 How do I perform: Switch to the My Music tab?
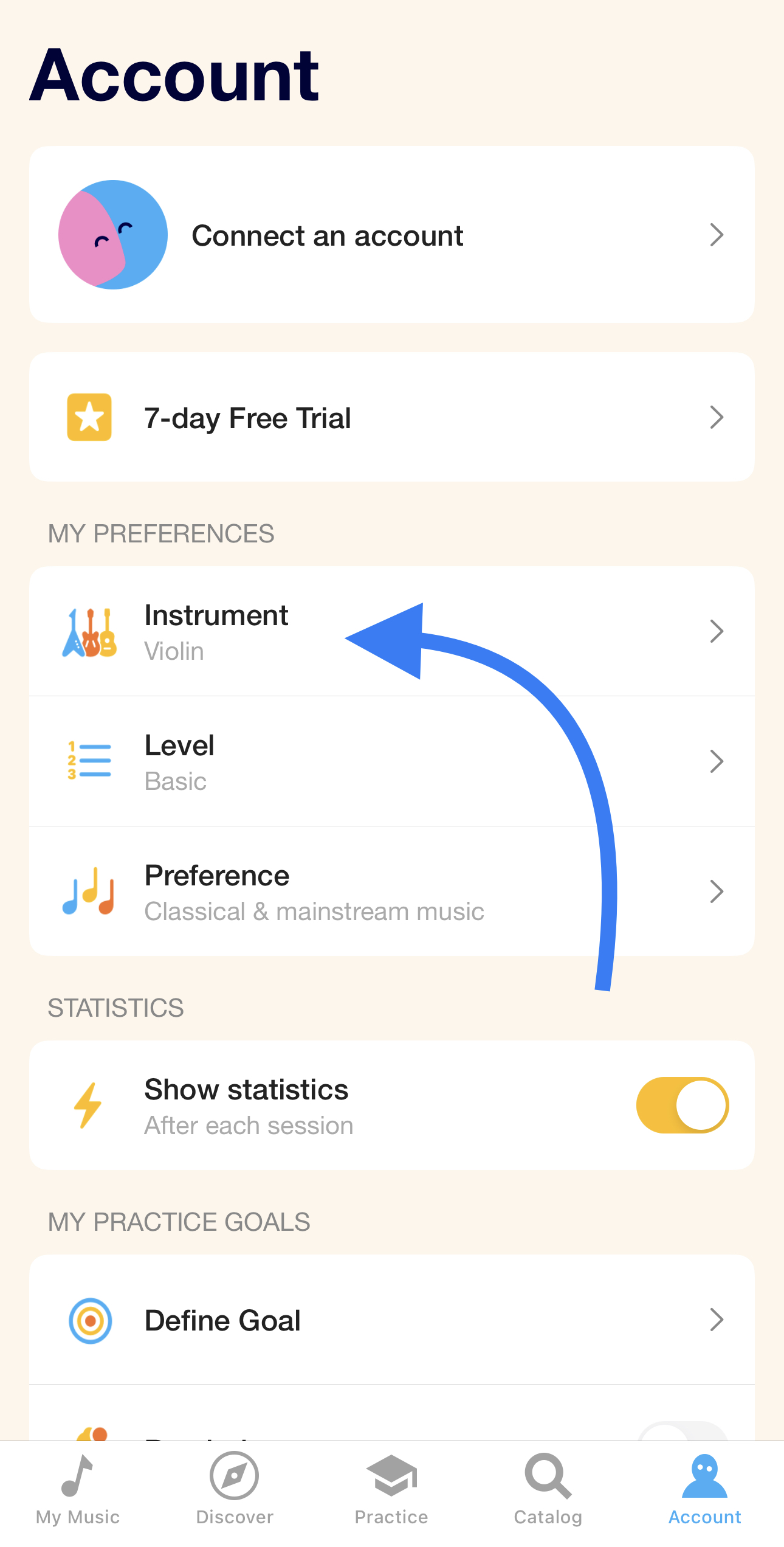pyautogui.click(x=78, y=1490)
